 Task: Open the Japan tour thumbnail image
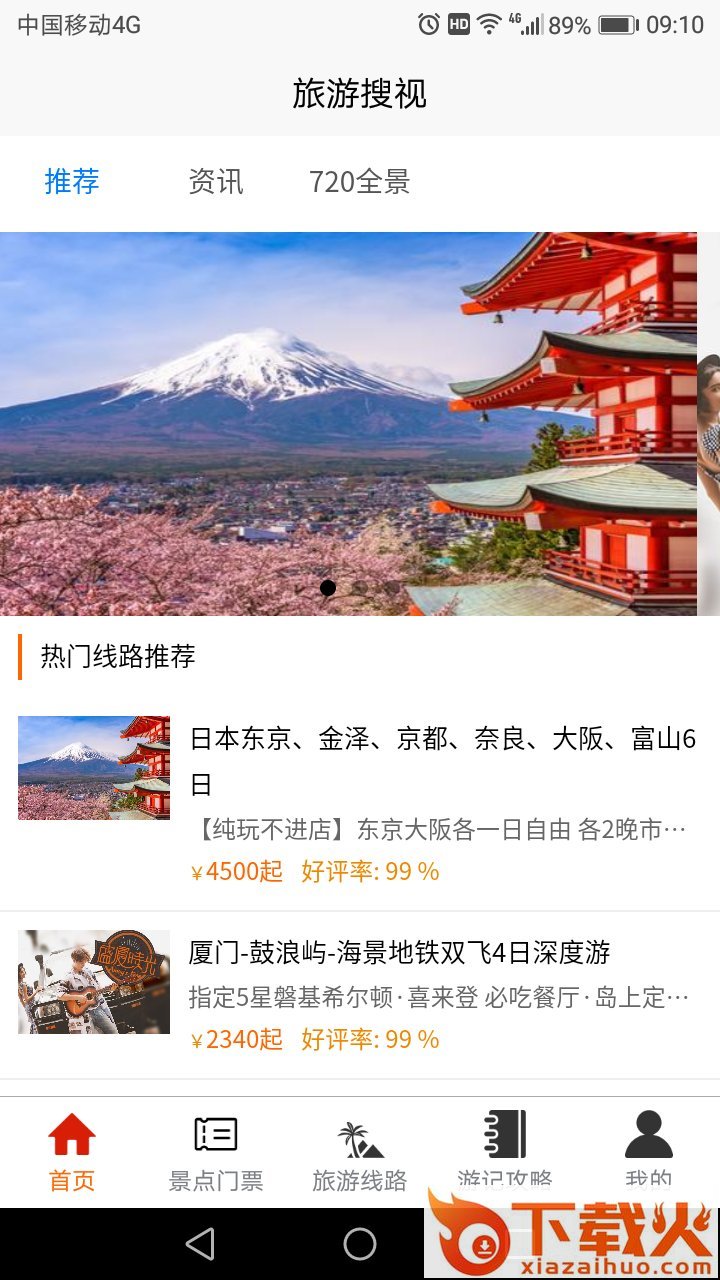[x=93, y=768]
